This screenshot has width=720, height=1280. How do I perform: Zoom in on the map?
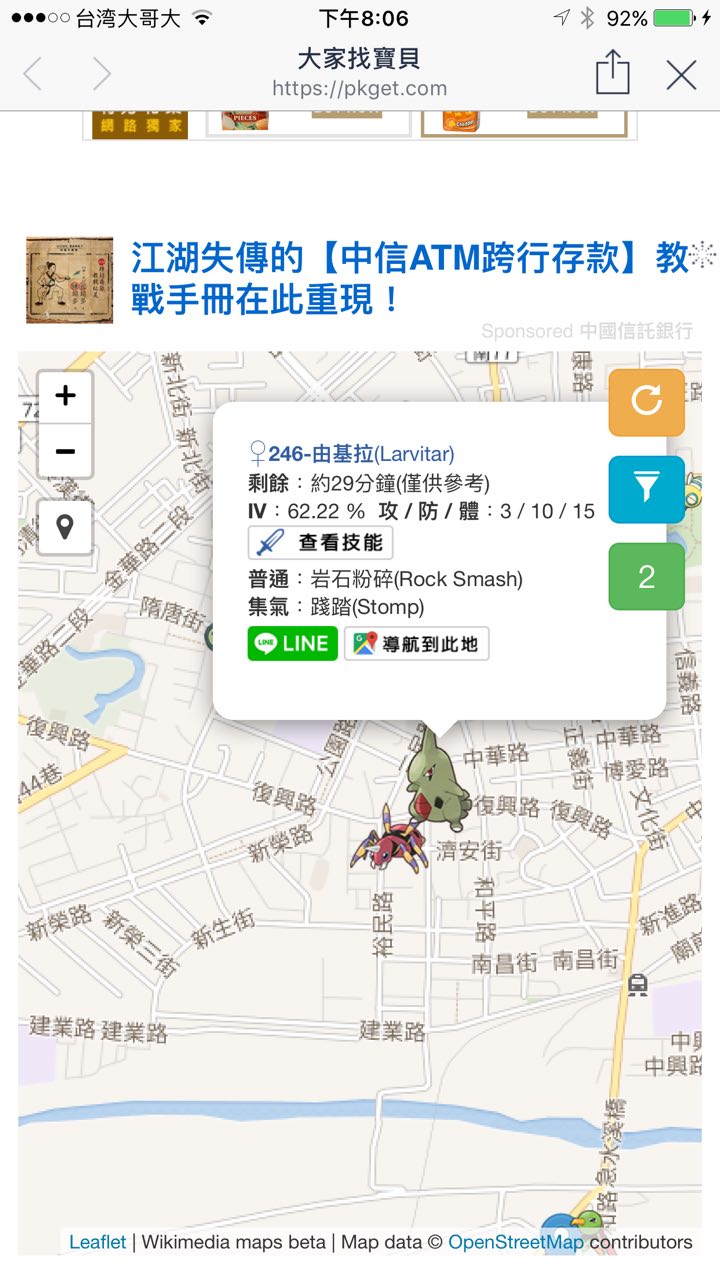(65, 396)
